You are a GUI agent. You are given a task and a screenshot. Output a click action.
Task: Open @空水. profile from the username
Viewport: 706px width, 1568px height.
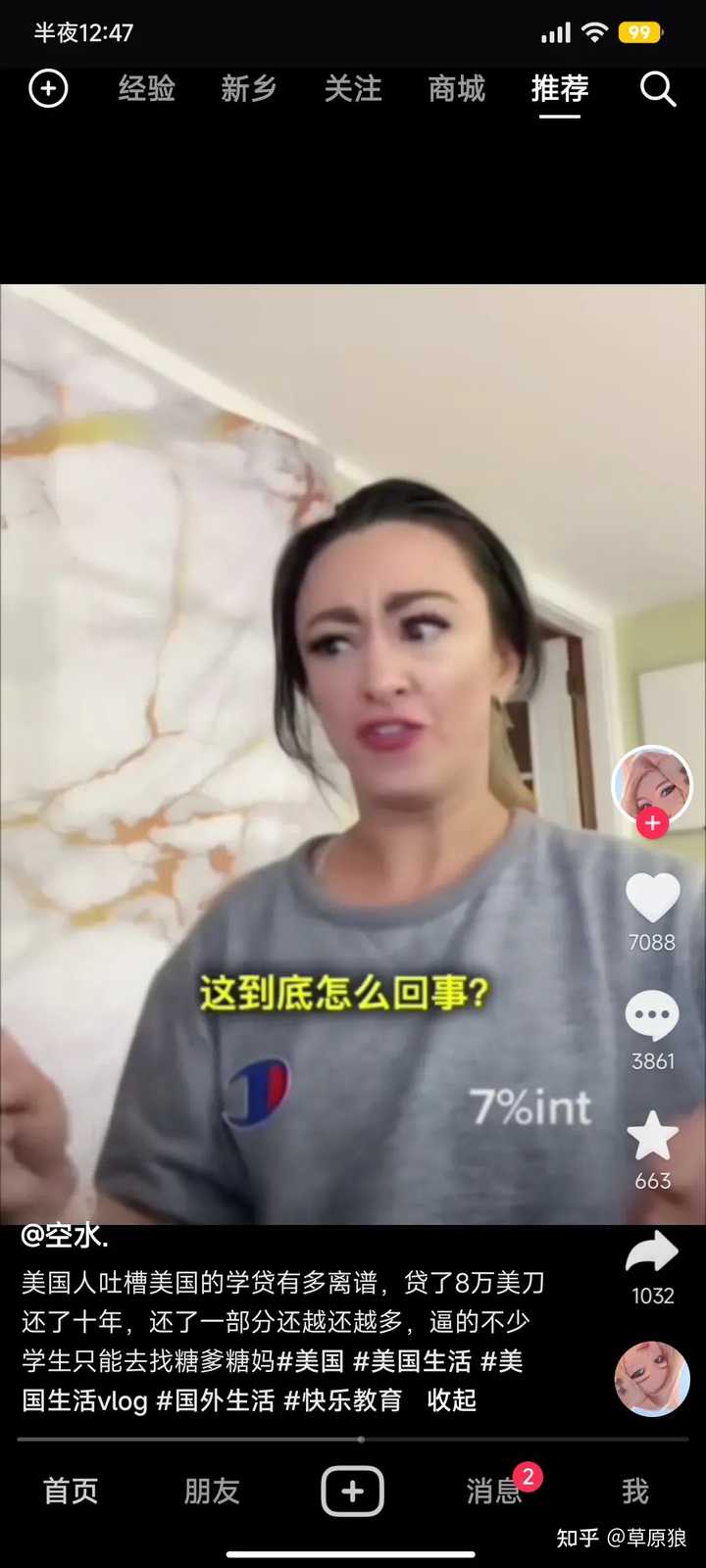tap(65, 1235)
